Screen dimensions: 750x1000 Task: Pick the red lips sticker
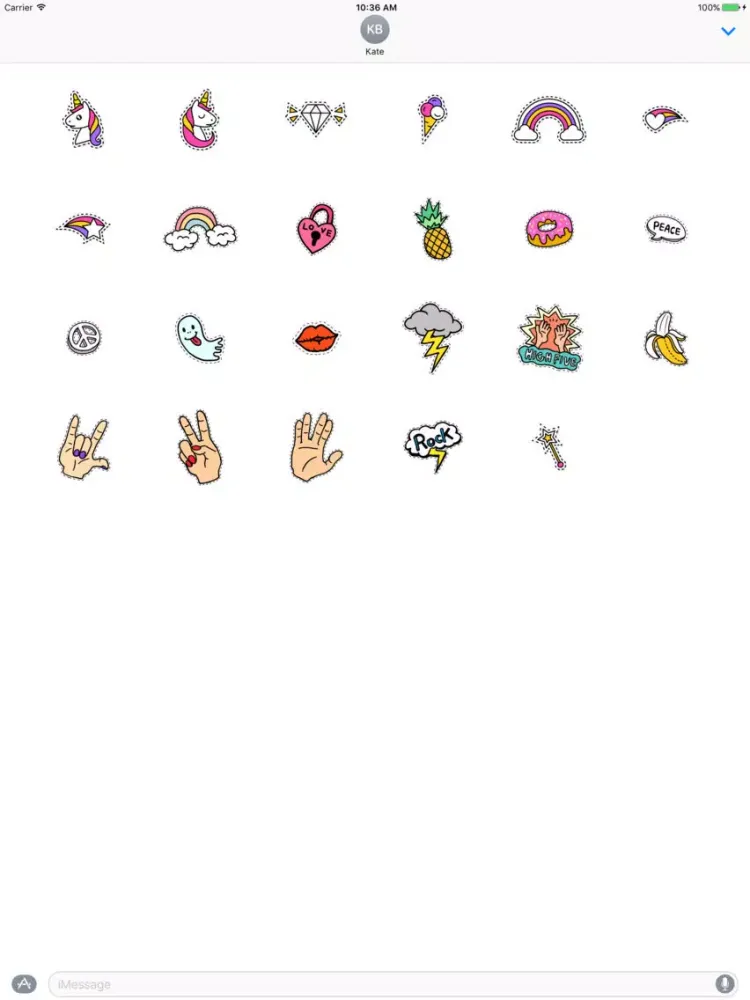(316, 338)
